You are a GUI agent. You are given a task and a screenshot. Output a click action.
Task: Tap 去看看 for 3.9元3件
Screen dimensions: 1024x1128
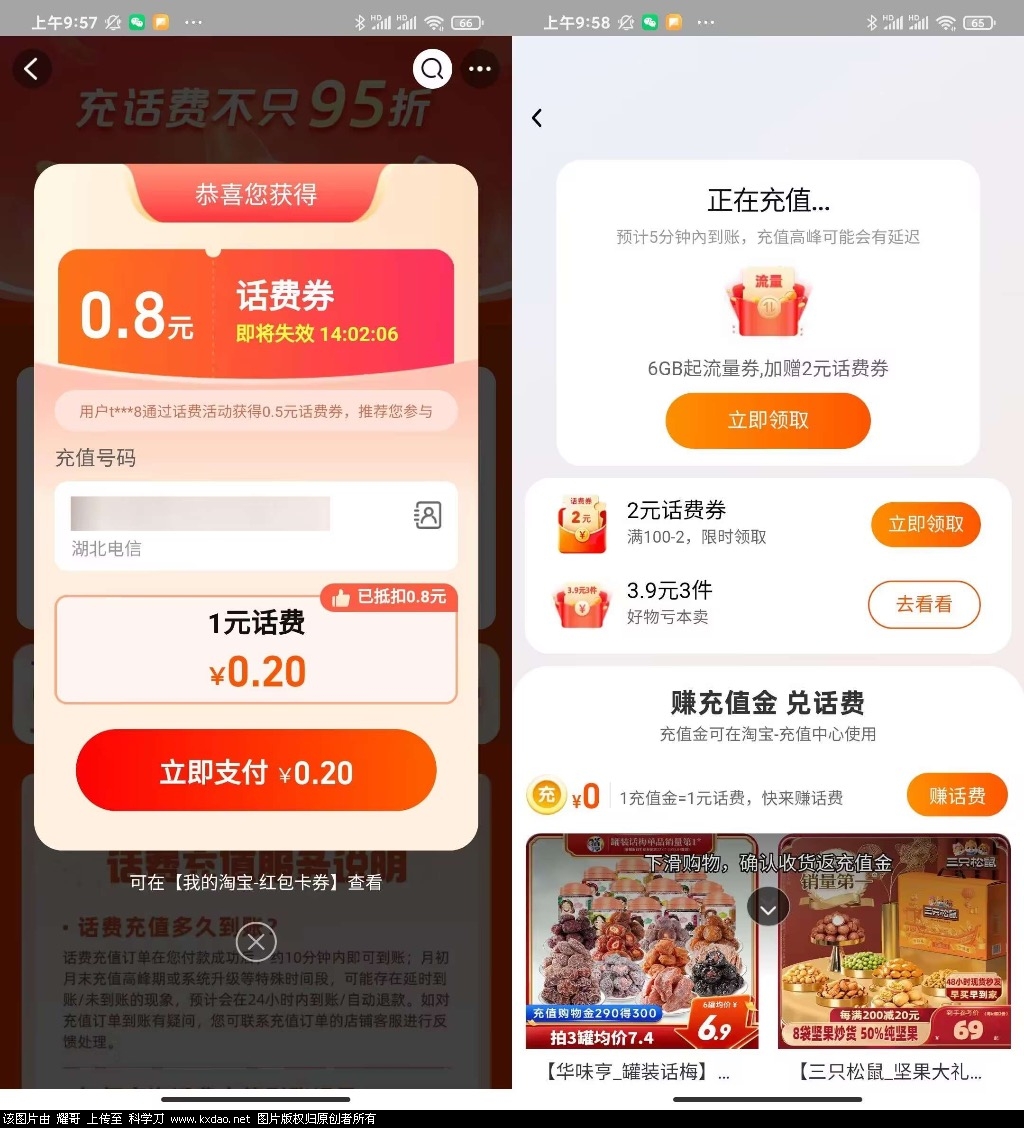coord(923,604)
